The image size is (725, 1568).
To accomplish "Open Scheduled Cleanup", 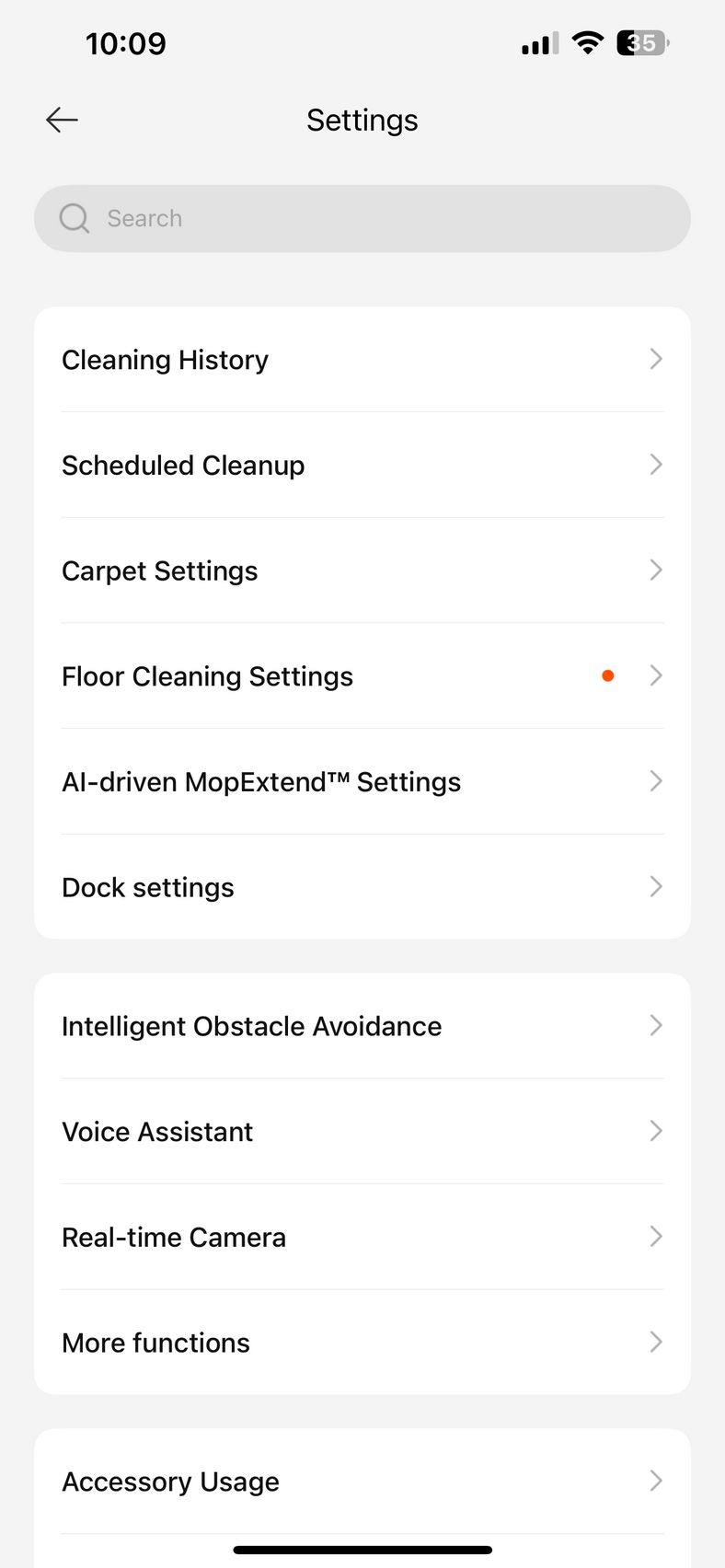I will point(362,465).
